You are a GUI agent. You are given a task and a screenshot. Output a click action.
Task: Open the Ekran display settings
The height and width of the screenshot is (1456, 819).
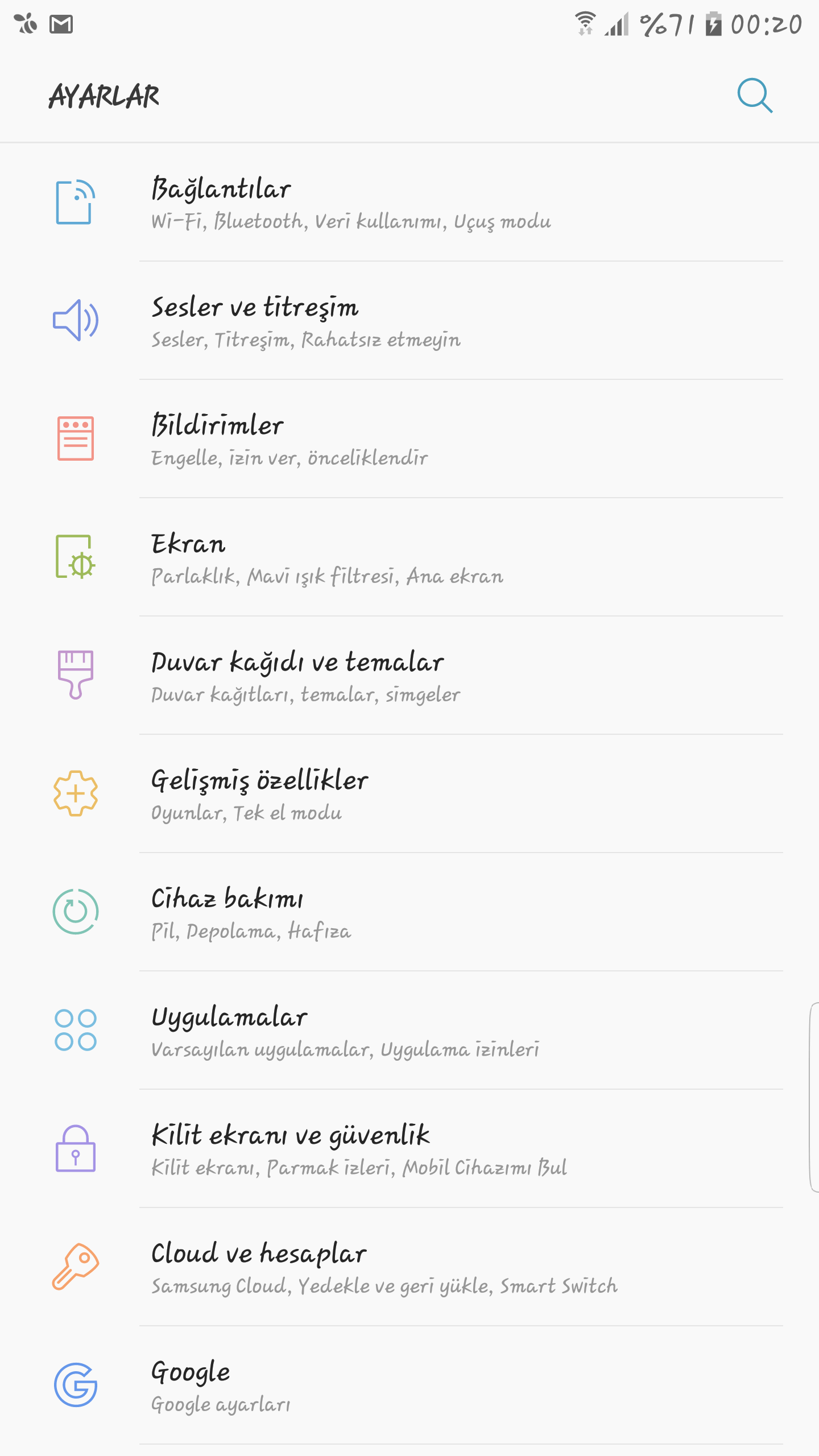pos(409,557)
